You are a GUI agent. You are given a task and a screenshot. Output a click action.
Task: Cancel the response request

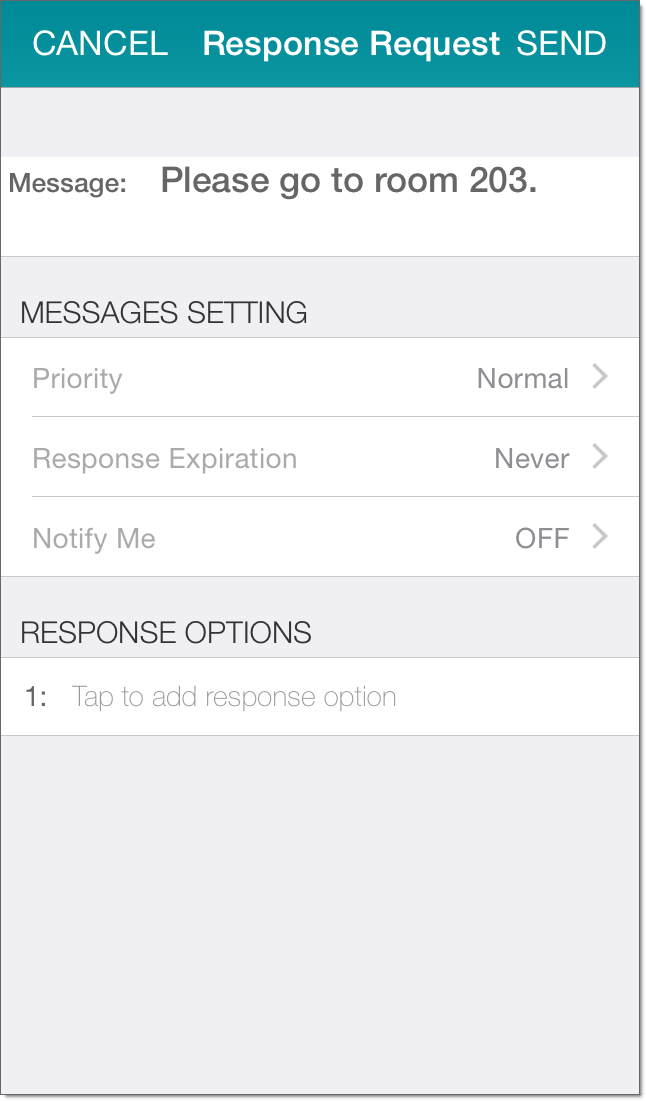(x=100, y=44)
